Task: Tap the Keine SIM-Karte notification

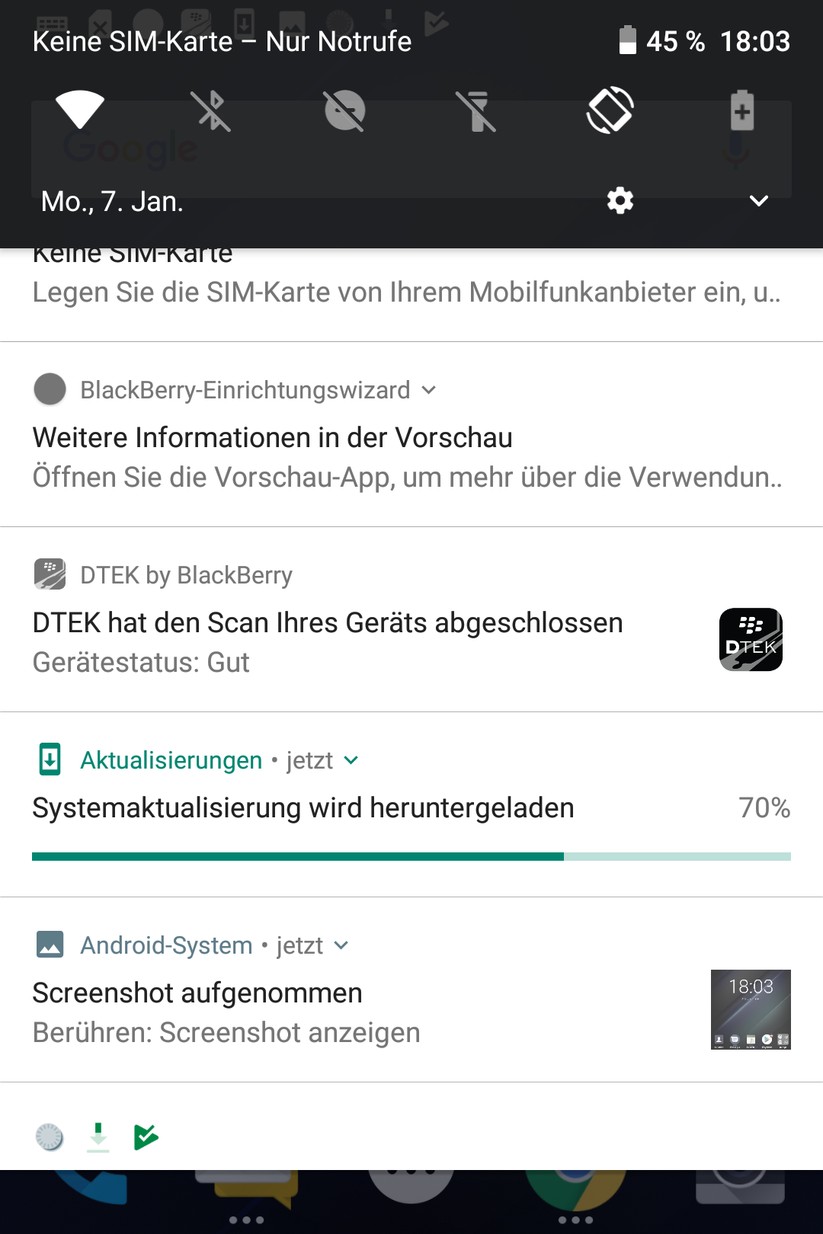Action: (400, 275)
